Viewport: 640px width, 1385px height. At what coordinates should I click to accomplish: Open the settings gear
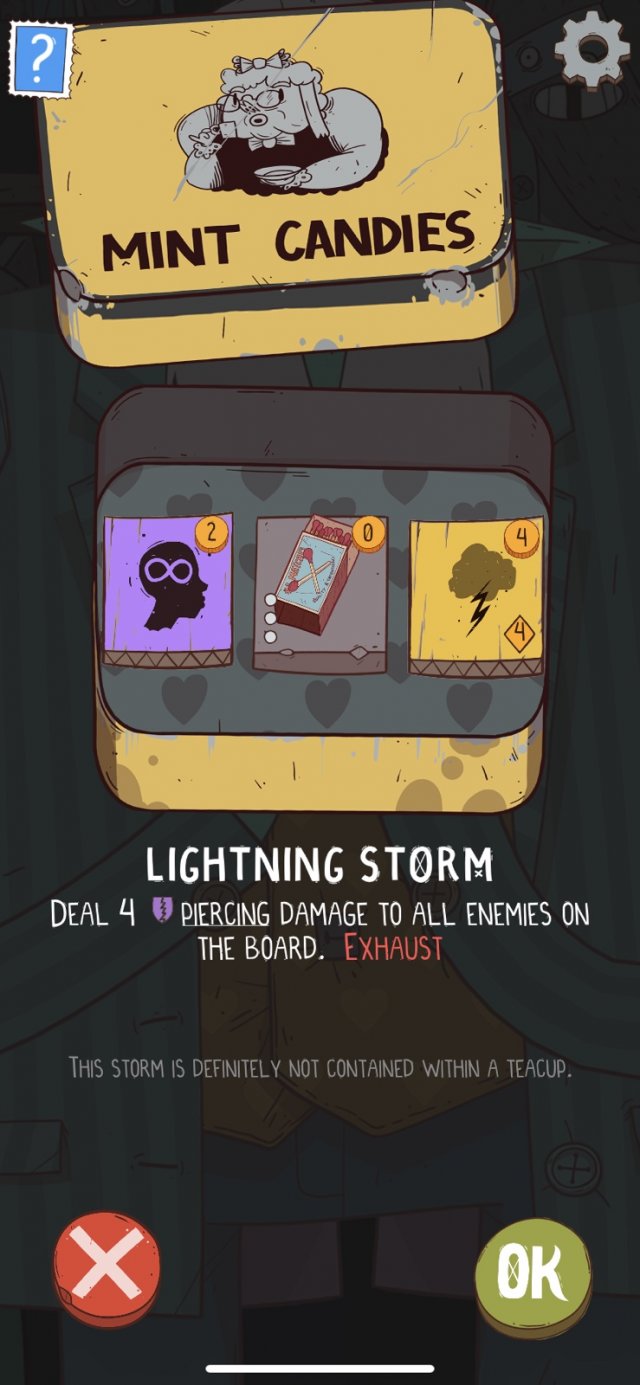coord(591,48)
